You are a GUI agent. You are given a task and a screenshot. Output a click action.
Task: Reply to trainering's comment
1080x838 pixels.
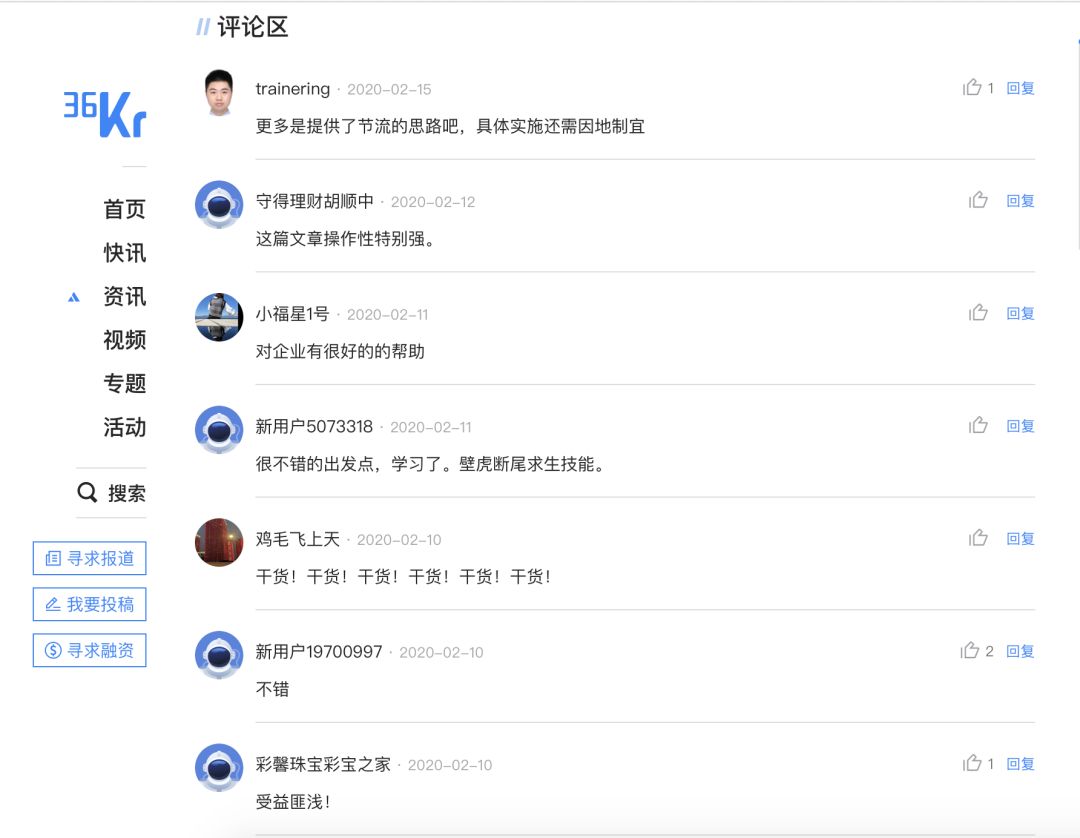(1020, 88)
